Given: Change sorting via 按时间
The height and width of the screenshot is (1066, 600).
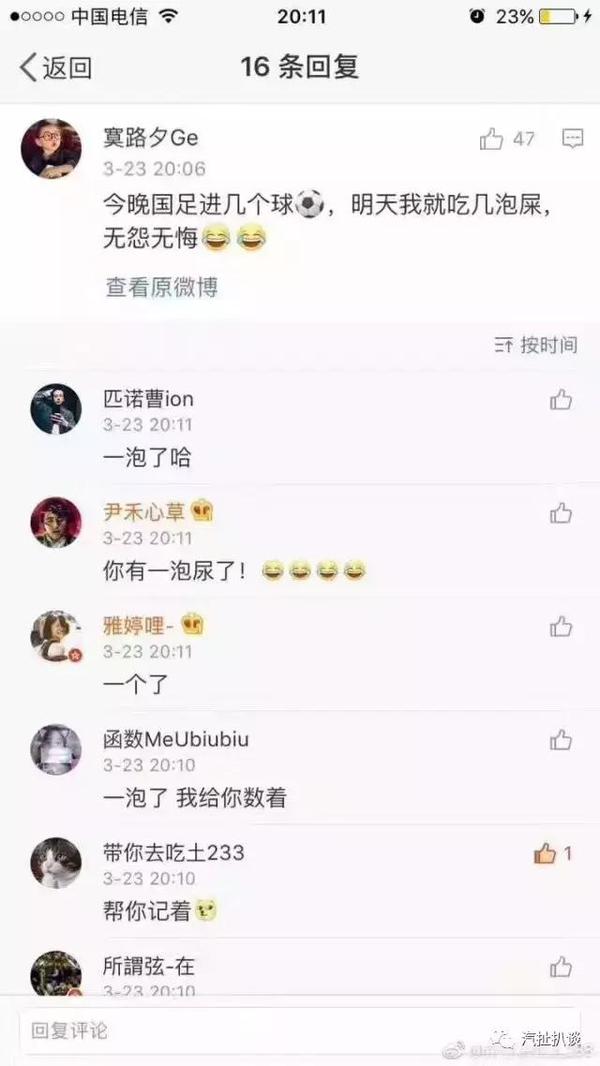Looking at the screenshot, I should pyautogui.click(x=537, y=345).
